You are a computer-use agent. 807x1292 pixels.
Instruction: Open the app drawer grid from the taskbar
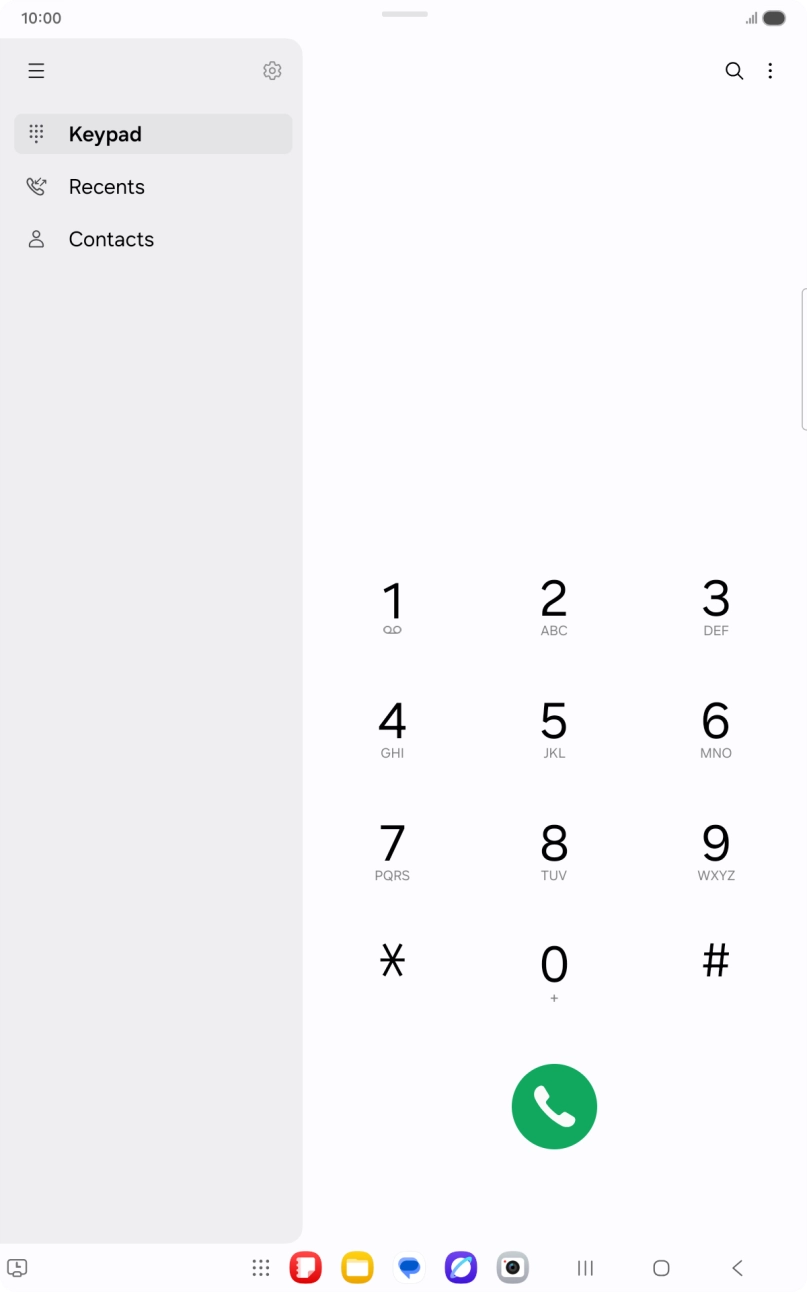point(261,1267)
